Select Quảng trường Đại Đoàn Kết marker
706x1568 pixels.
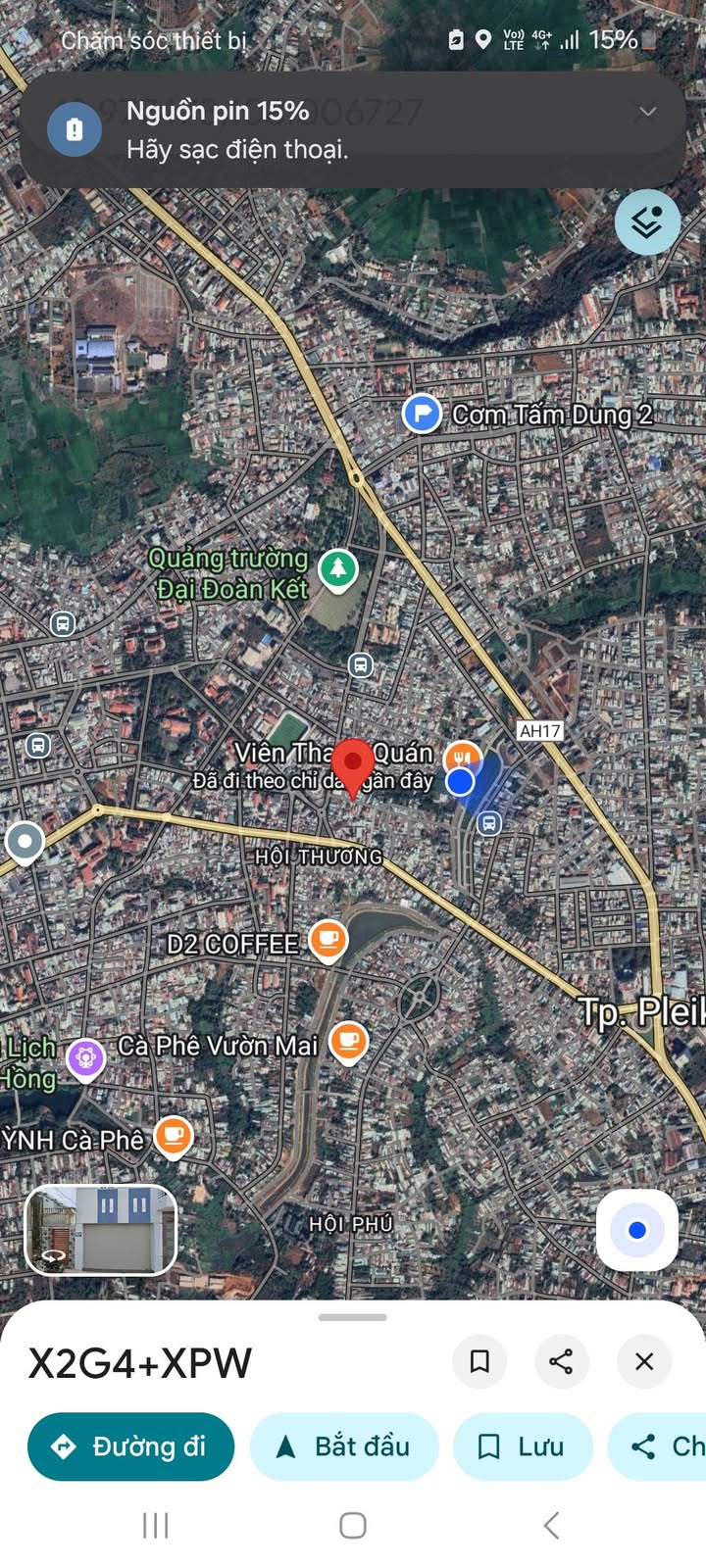(x=338, y=568)
